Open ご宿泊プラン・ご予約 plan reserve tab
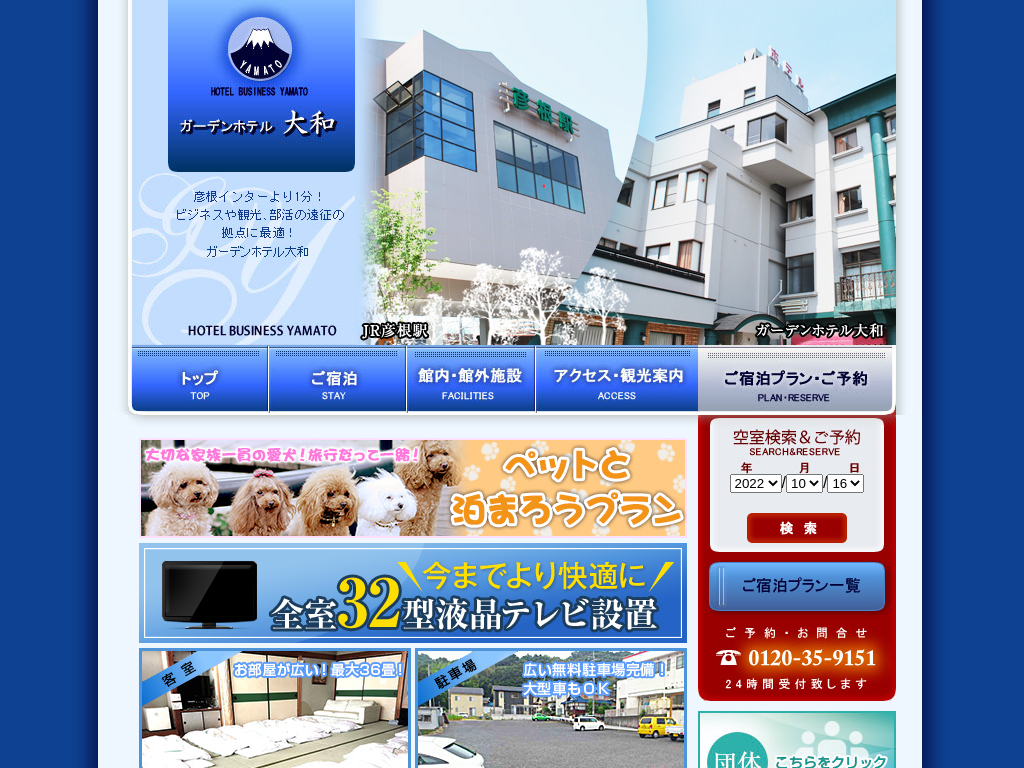Viewport: 1024px width, 768px height. tap(795, 381)
